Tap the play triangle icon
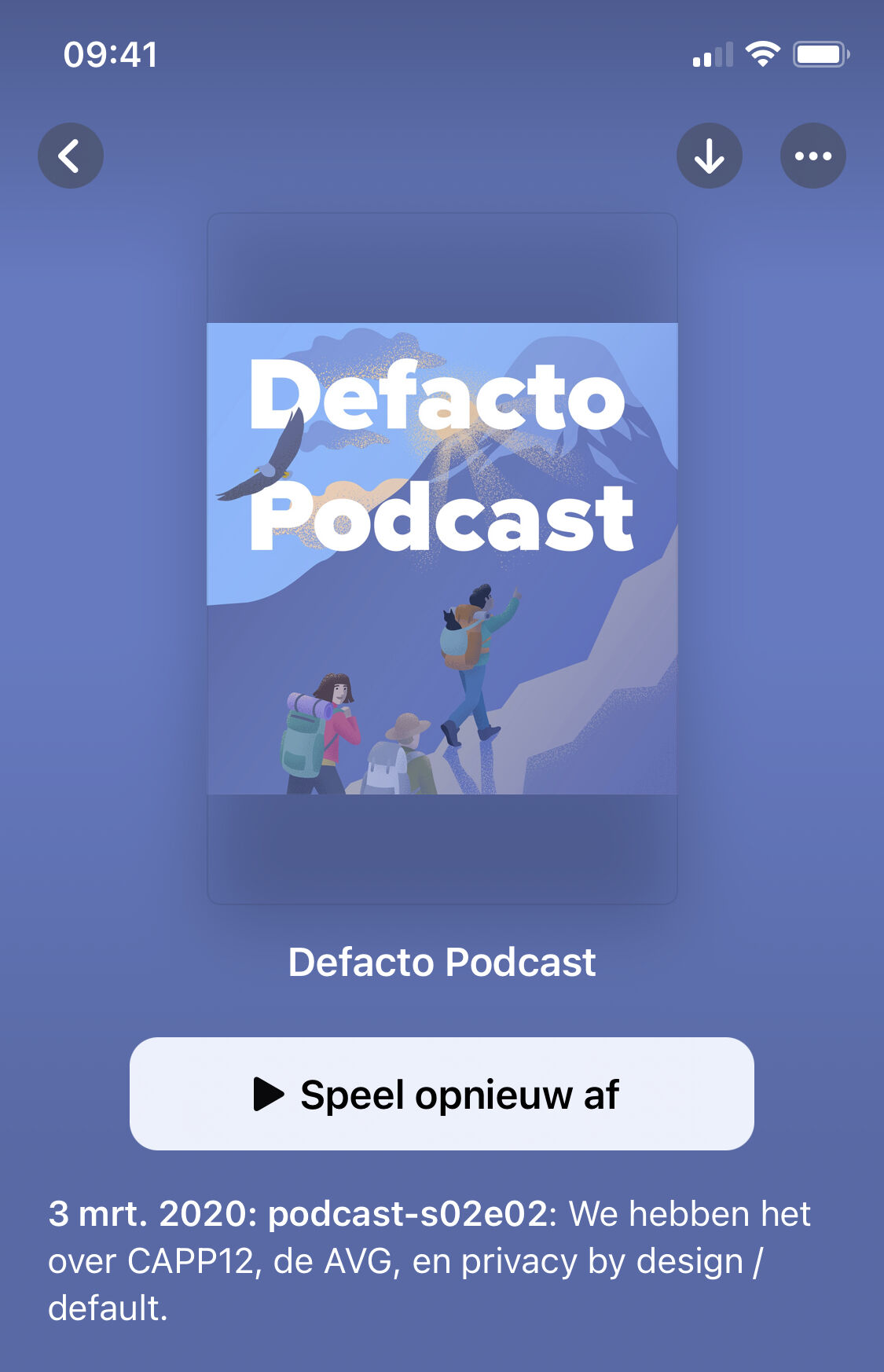 [271, 1093]
